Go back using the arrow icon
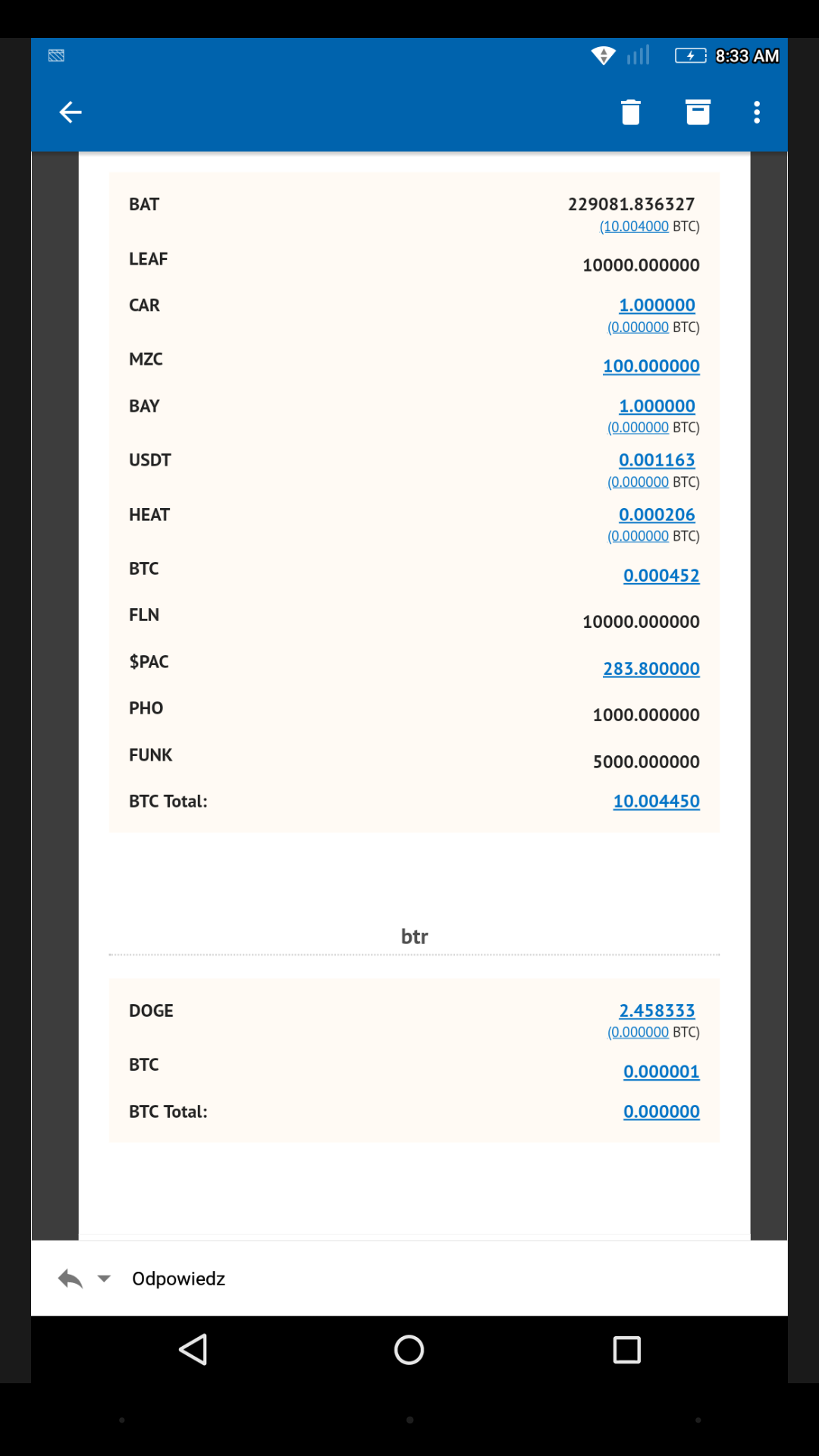The height and width of the screenshot is (1456, 819). tap(71, 112)
